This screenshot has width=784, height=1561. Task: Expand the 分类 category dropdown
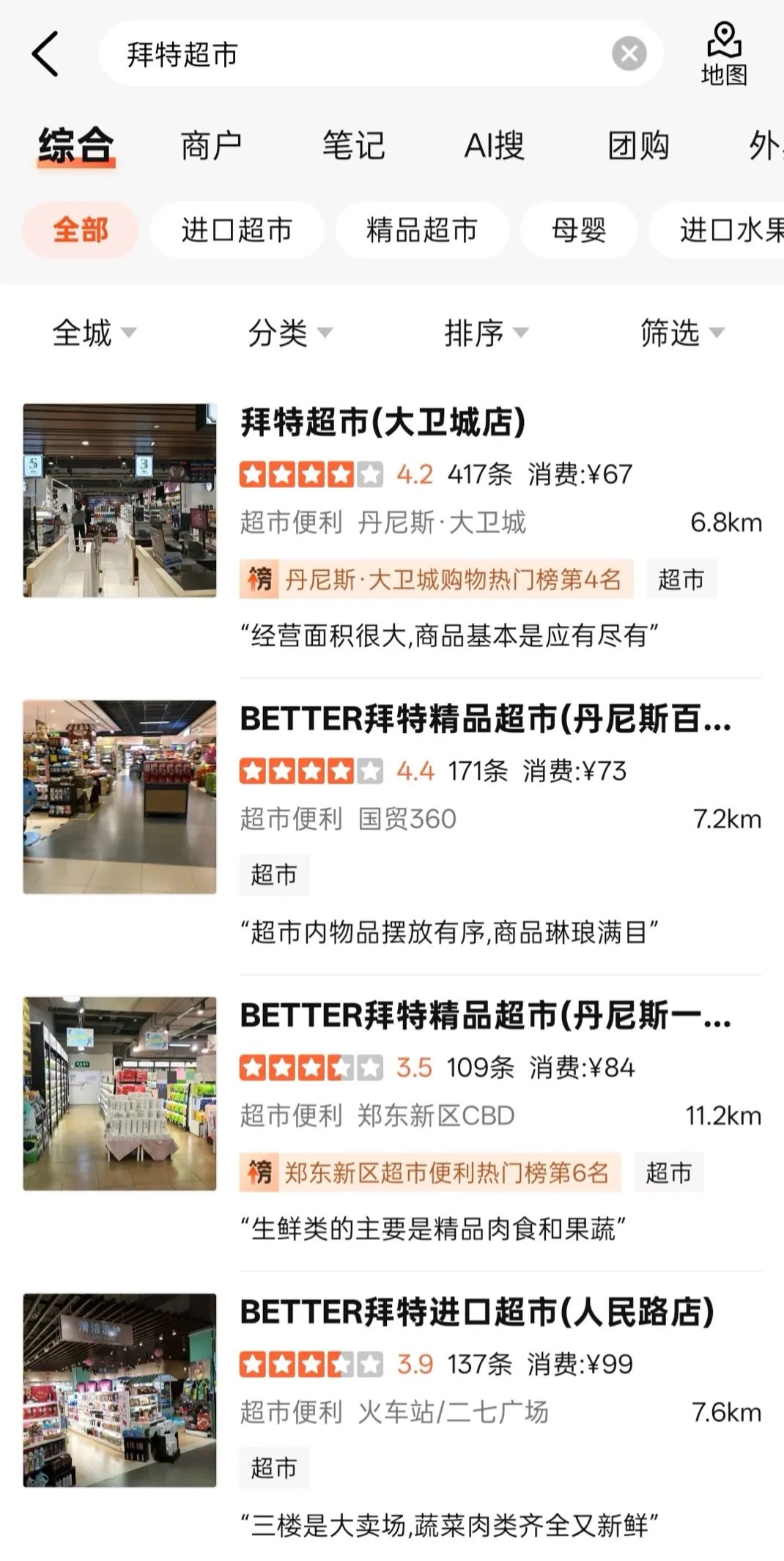click(x=289, y=333)
